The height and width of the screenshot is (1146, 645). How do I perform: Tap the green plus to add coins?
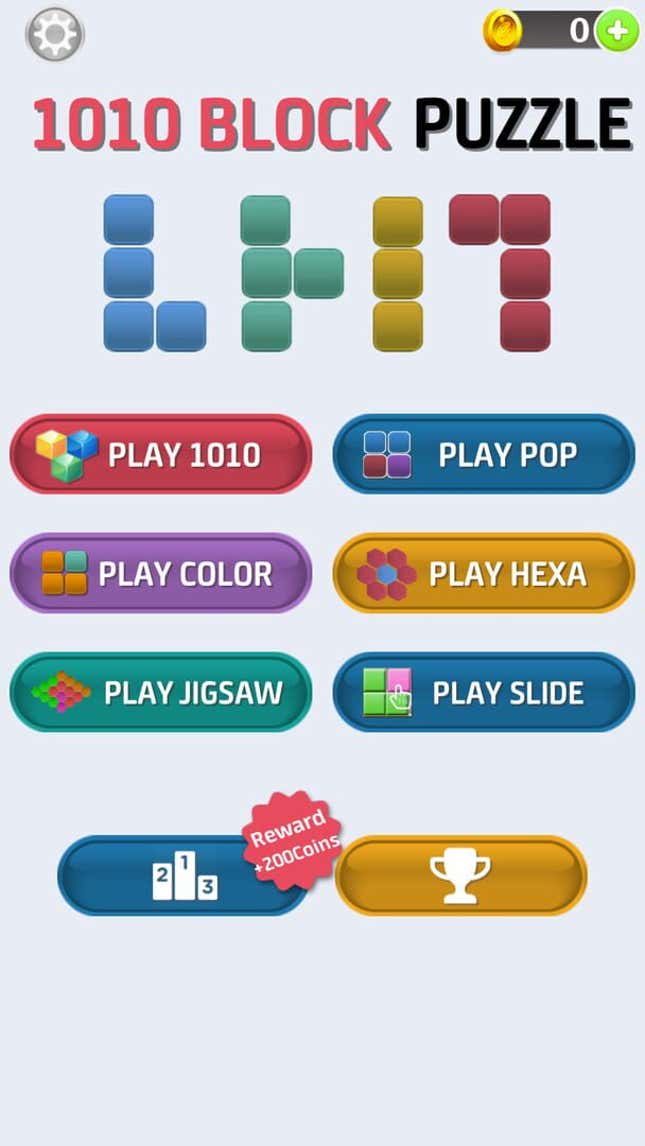click(x=618, y=30)
